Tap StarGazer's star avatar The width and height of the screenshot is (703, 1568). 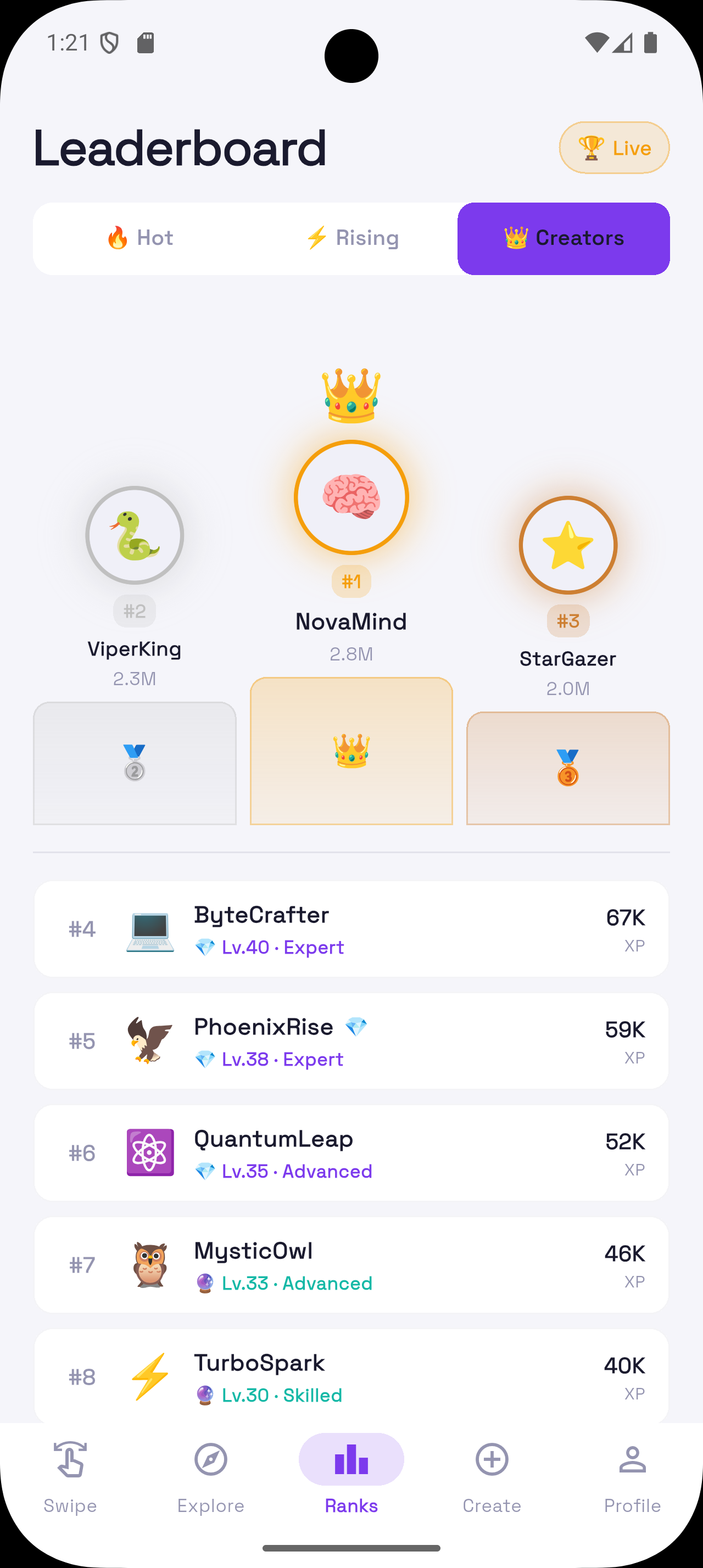click(567, 545)
